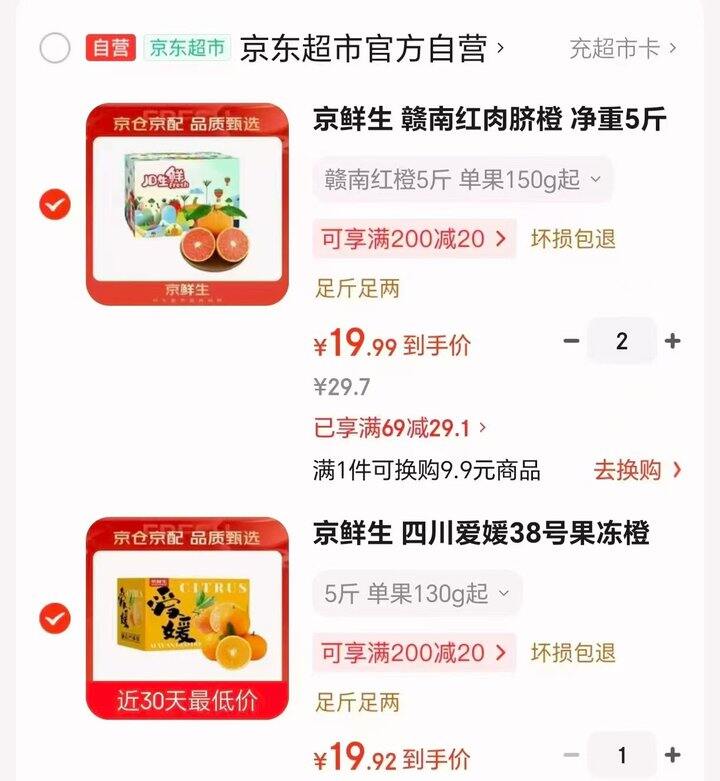View the 爱媛38号果冻橙 product thumbnail

point(183,616)
